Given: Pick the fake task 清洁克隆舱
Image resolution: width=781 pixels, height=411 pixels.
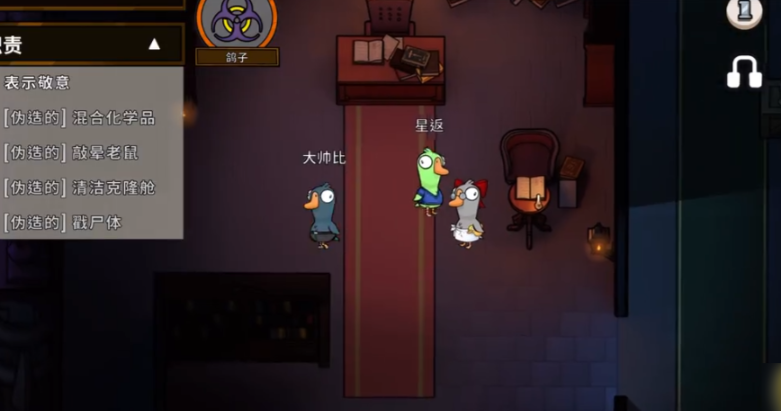Looking at the screenshot, I should click(x=80, y=188).
